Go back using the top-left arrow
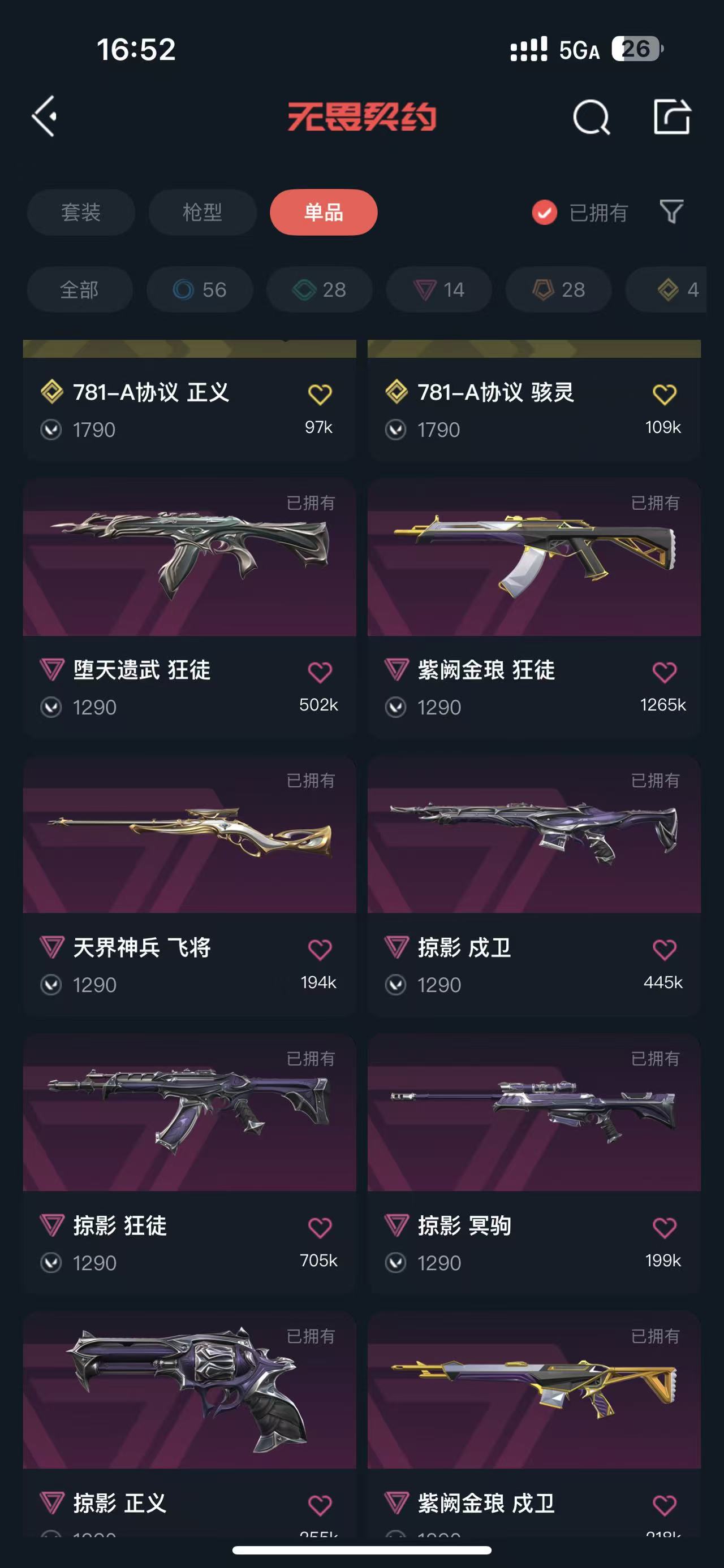The height and width of the screenshot is (1568, 724). point(45,116)
